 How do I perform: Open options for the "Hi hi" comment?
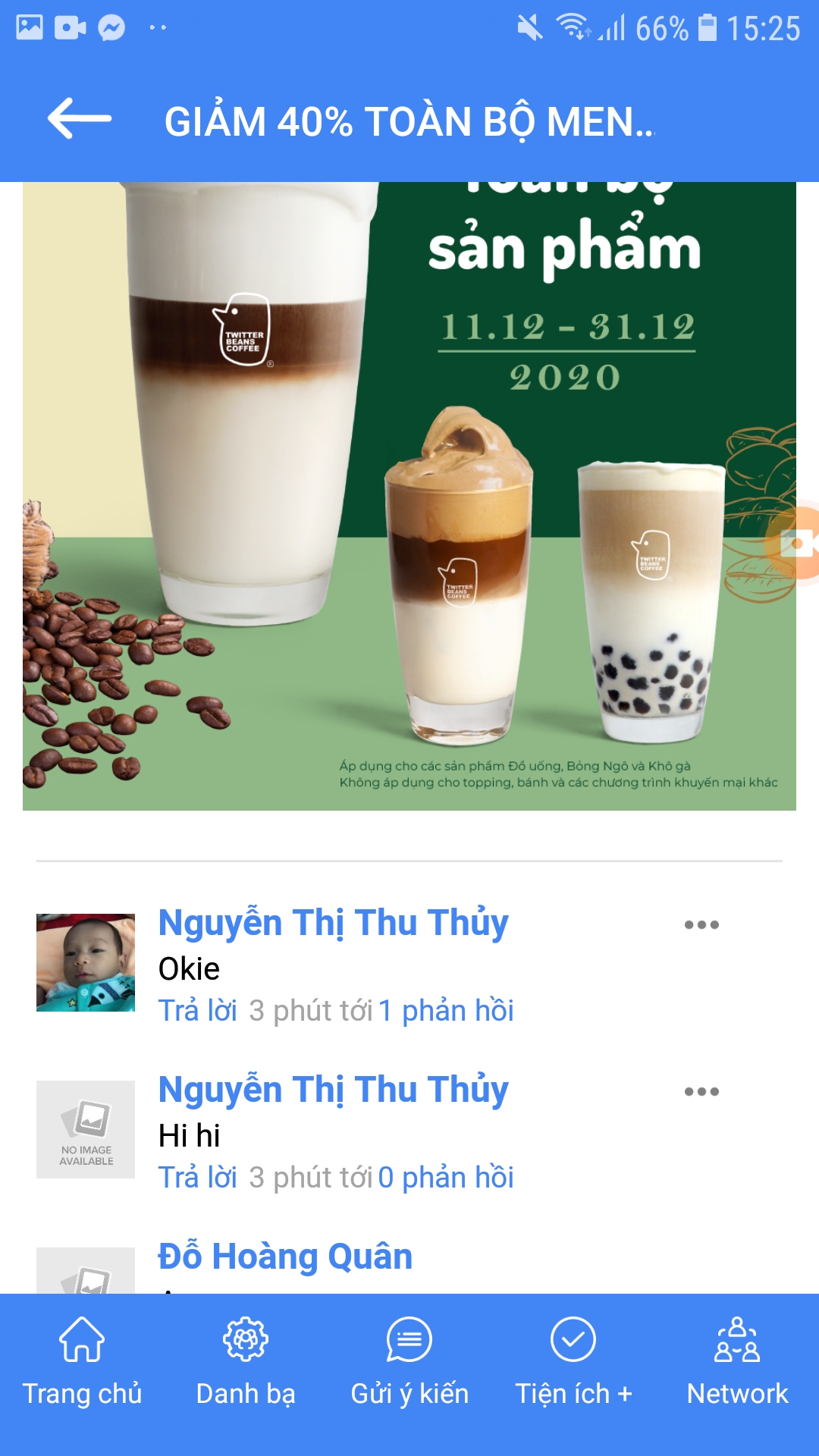coord(701,1092)
